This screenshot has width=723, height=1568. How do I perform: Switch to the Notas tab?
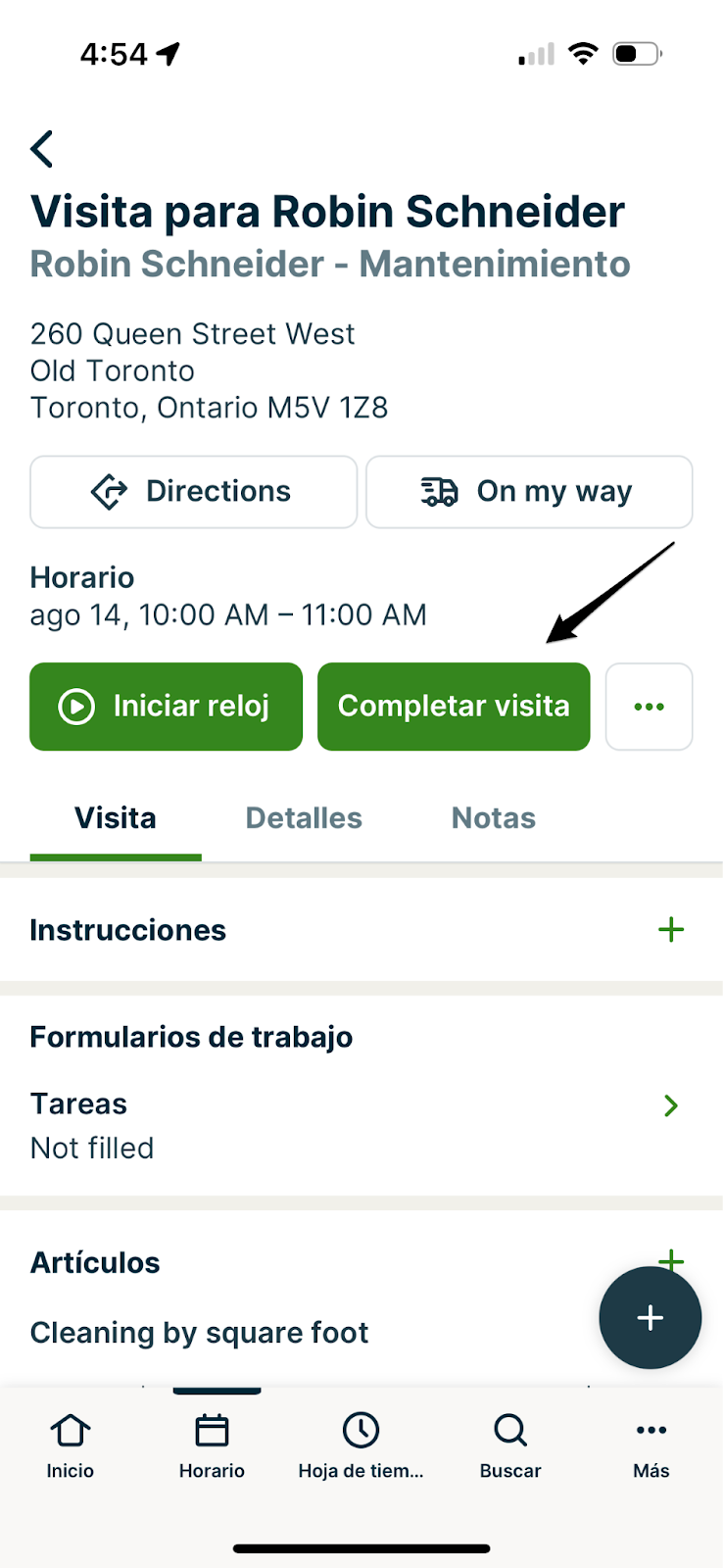[x=493, y=818]
